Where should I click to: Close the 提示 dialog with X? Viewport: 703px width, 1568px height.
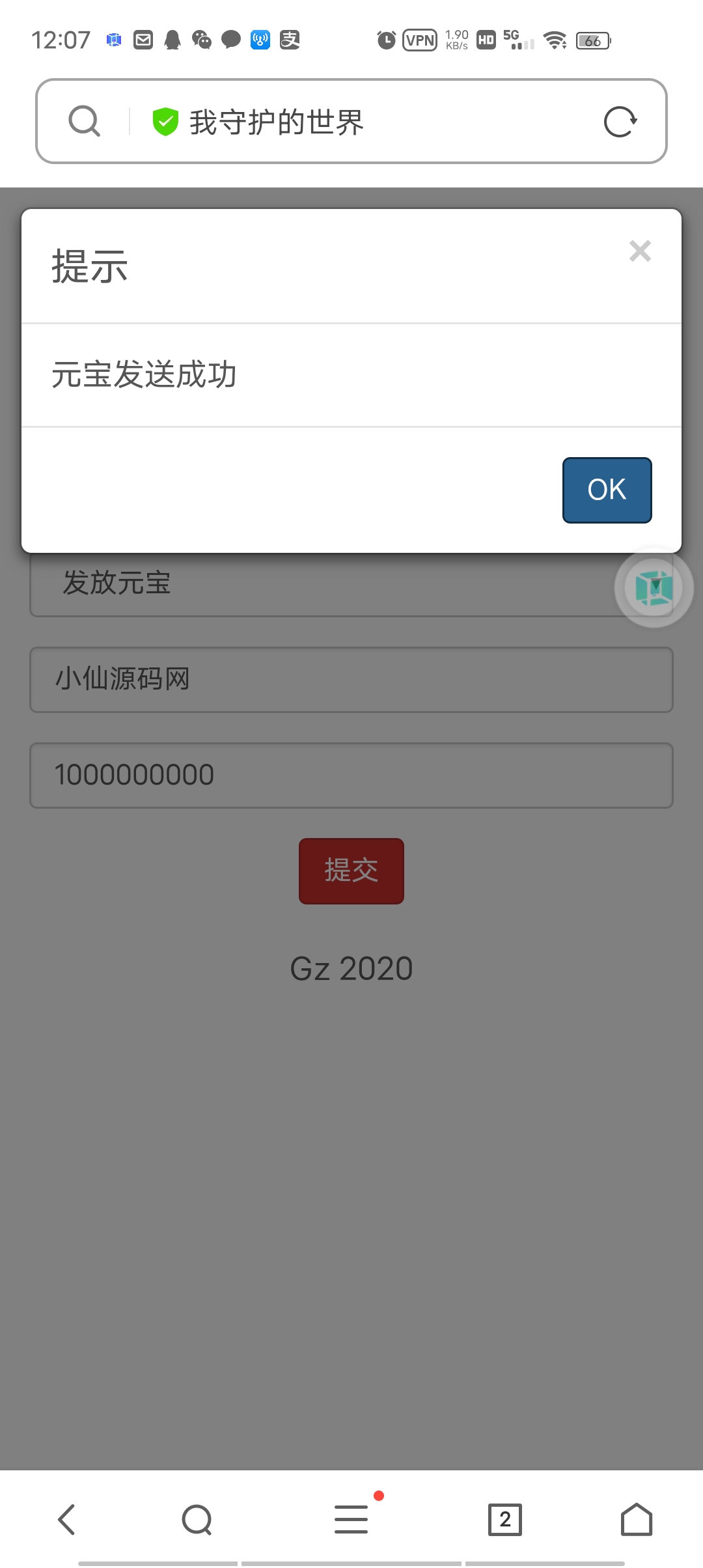pos(640,251)
